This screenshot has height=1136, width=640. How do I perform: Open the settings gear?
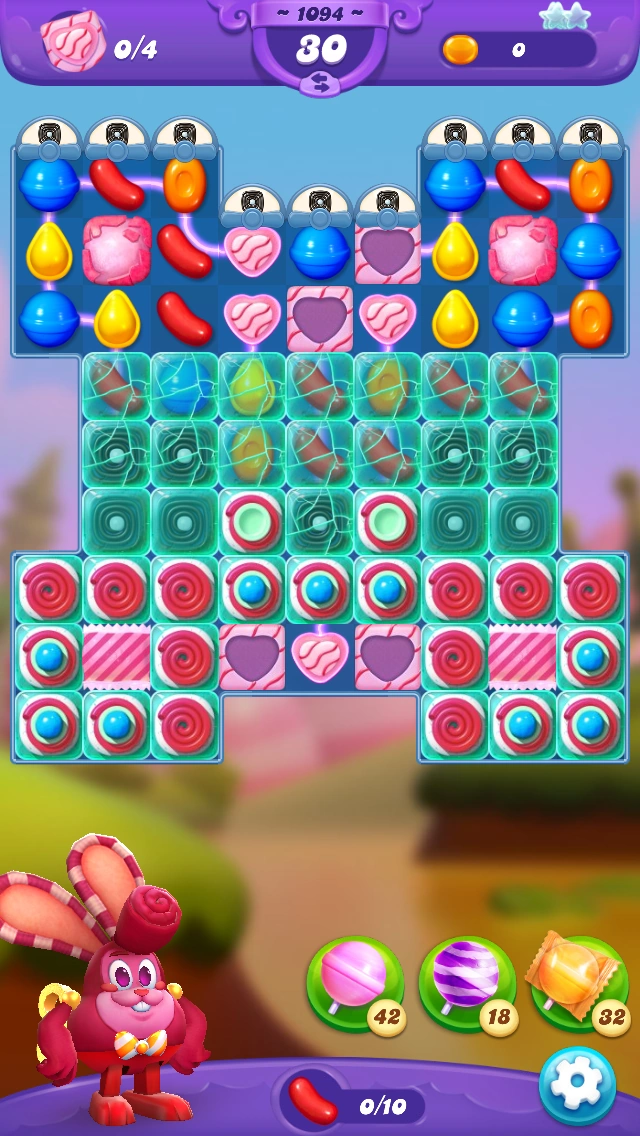coord(577,1084)
